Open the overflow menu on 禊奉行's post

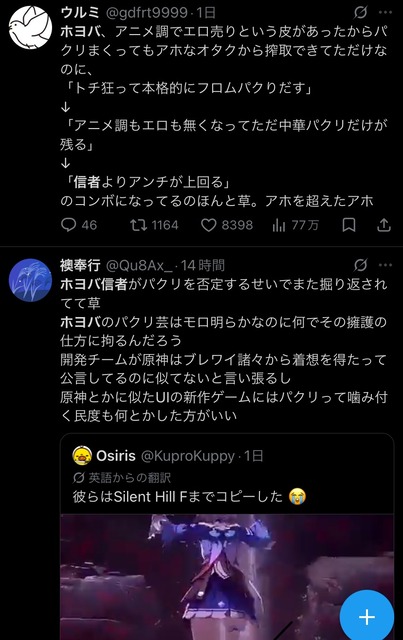(385, 265)
